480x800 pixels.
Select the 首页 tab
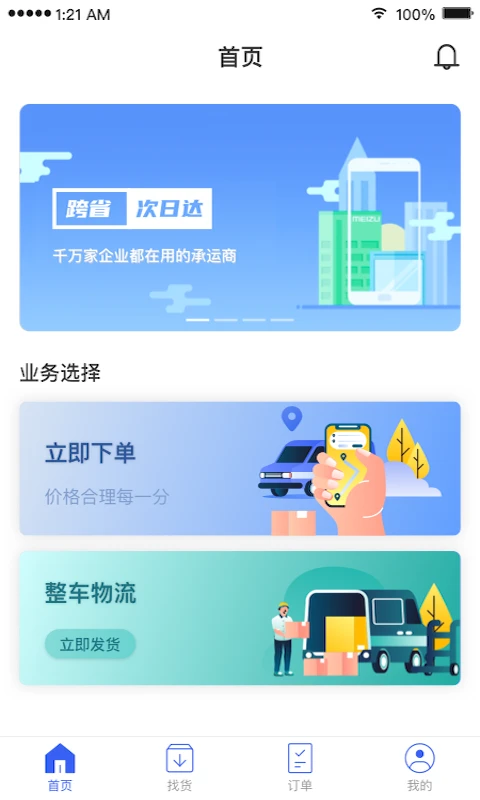click(60, 768)
